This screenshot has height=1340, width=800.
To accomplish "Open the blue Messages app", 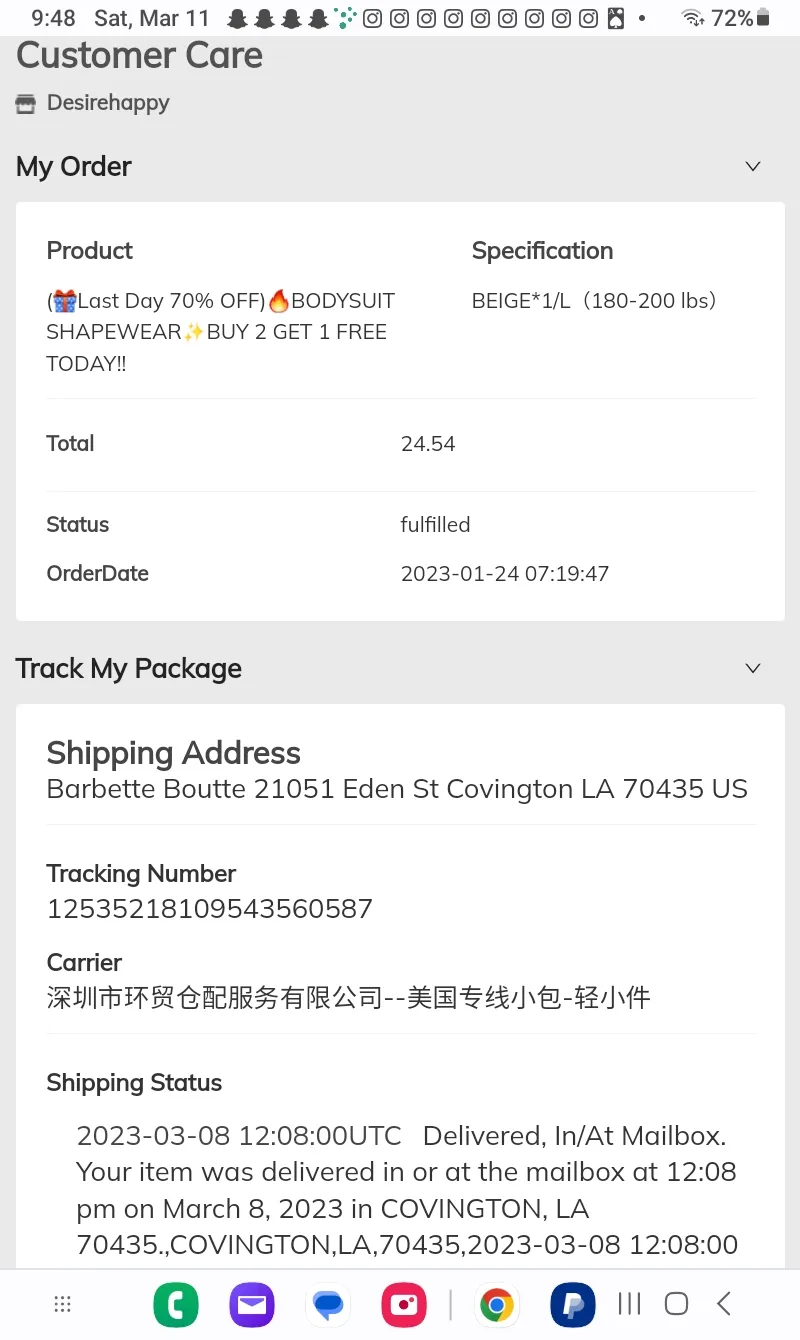I will click(x=328, y=1304).
